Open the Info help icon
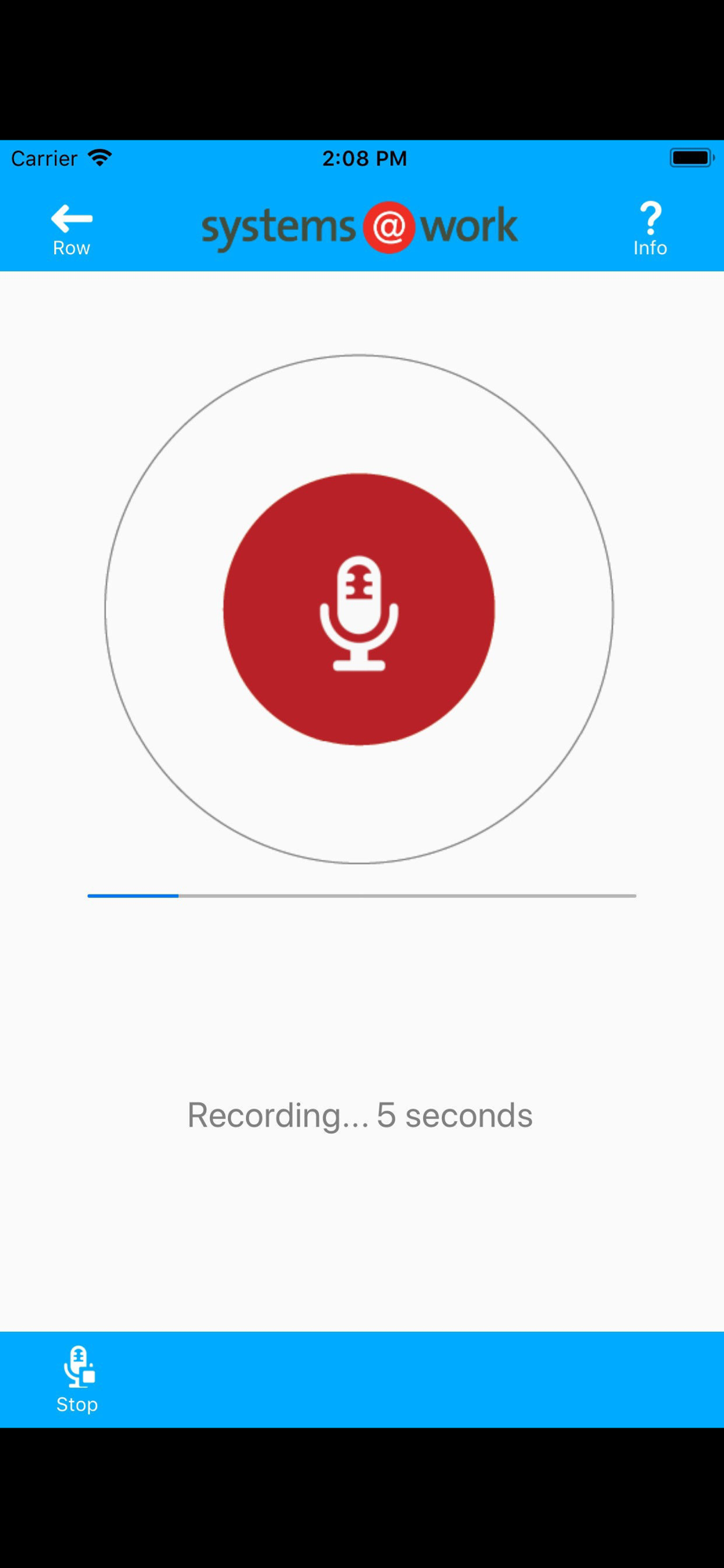Screen dimensions: 724x1568 [650, 229]
